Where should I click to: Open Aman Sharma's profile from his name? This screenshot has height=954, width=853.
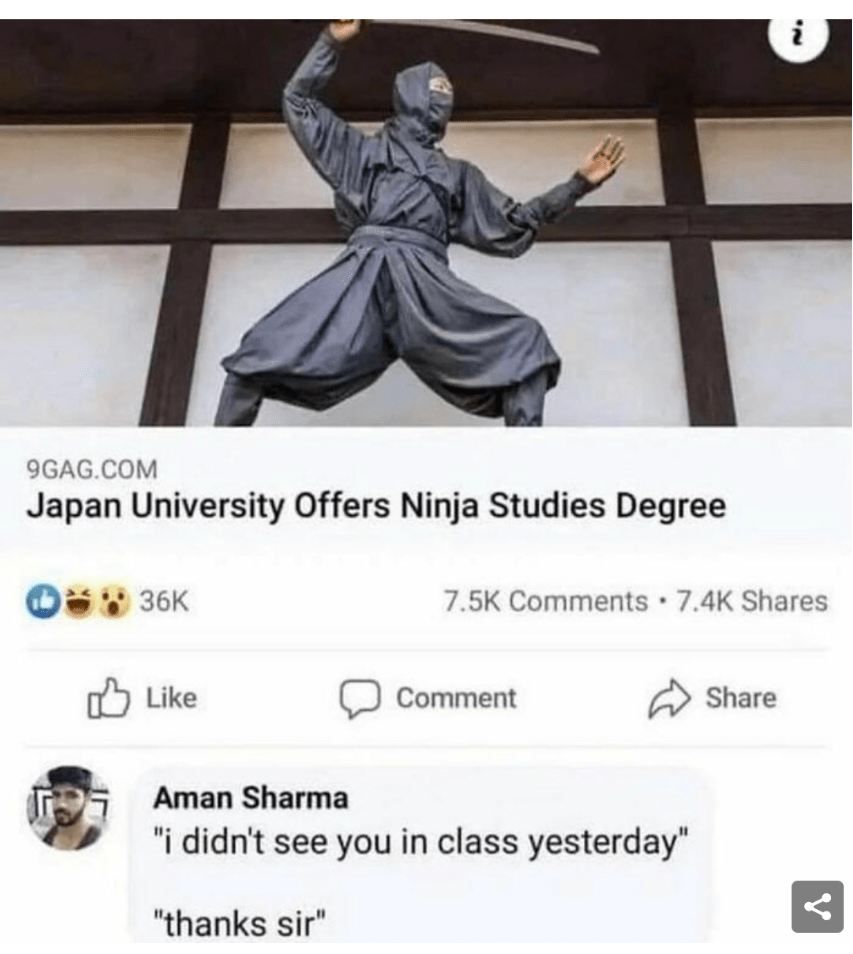[x=250, y=798]
